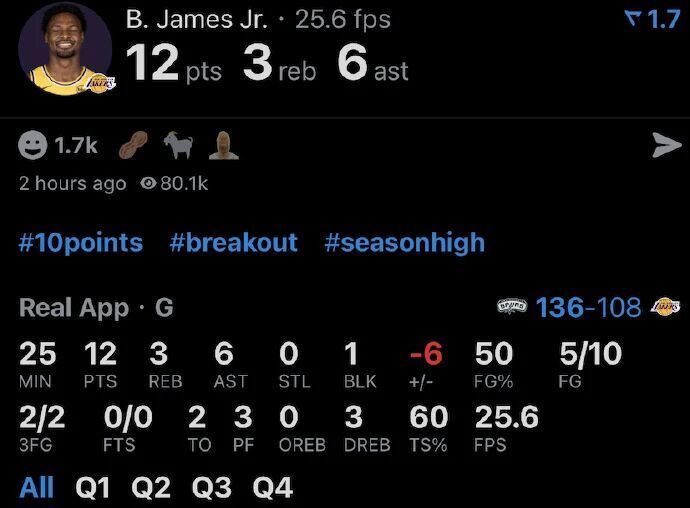The image size is (690, 508).
Task: Open the #seasonhigh hashtag
Action: point(404,243)
